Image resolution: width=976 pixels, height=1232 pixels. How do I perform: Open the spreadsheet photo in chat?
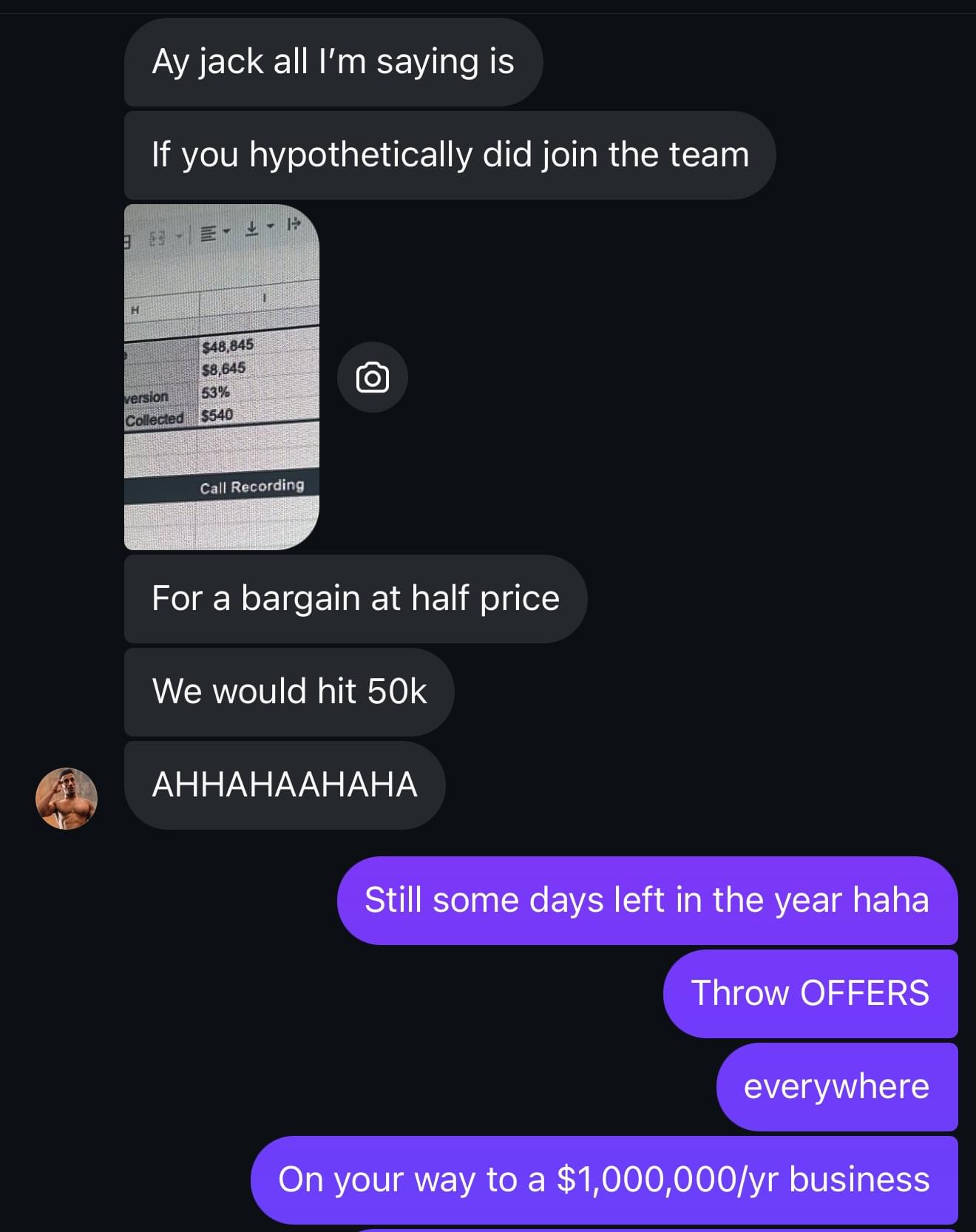pos(222,377)
